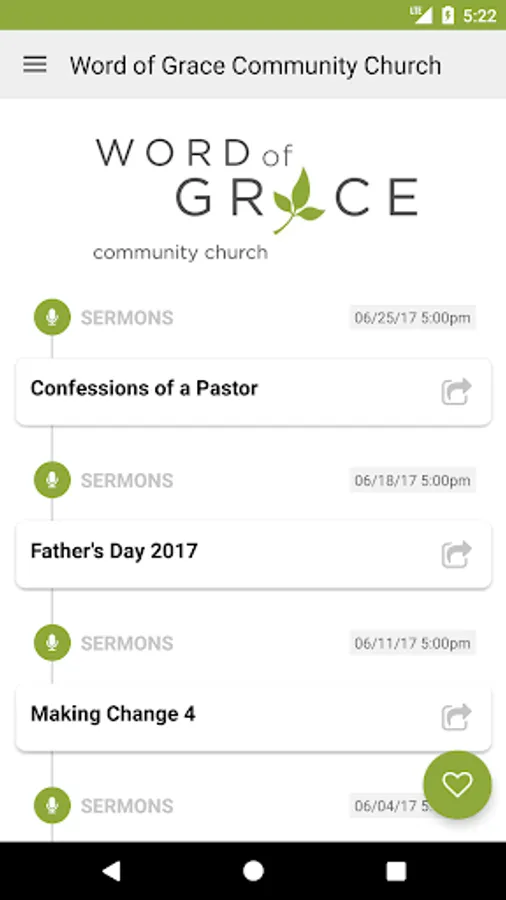Open the Father's Day 2017 sermon
This screenshot has height=900, width=506.
[253, 554]
